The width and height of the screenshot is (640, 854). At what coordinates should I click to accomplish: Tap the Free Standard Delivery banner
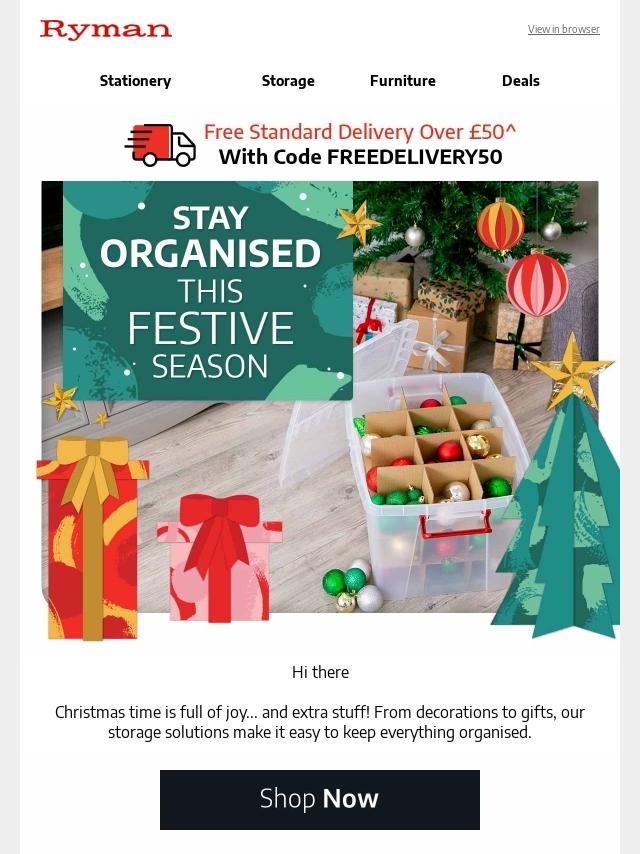pyautogui.click(x=320, y=145)
